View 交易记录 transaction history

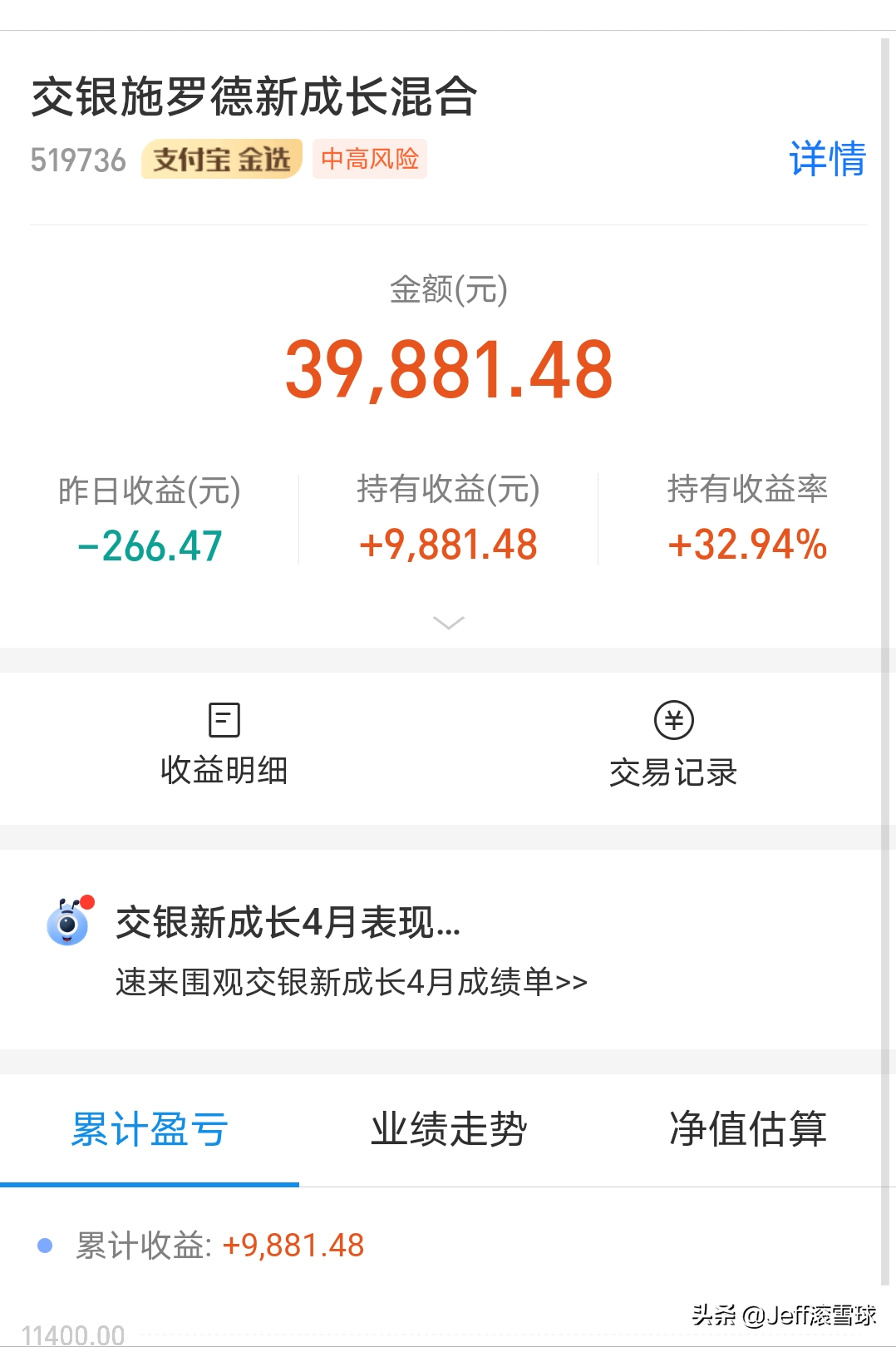tap(673, 745)
